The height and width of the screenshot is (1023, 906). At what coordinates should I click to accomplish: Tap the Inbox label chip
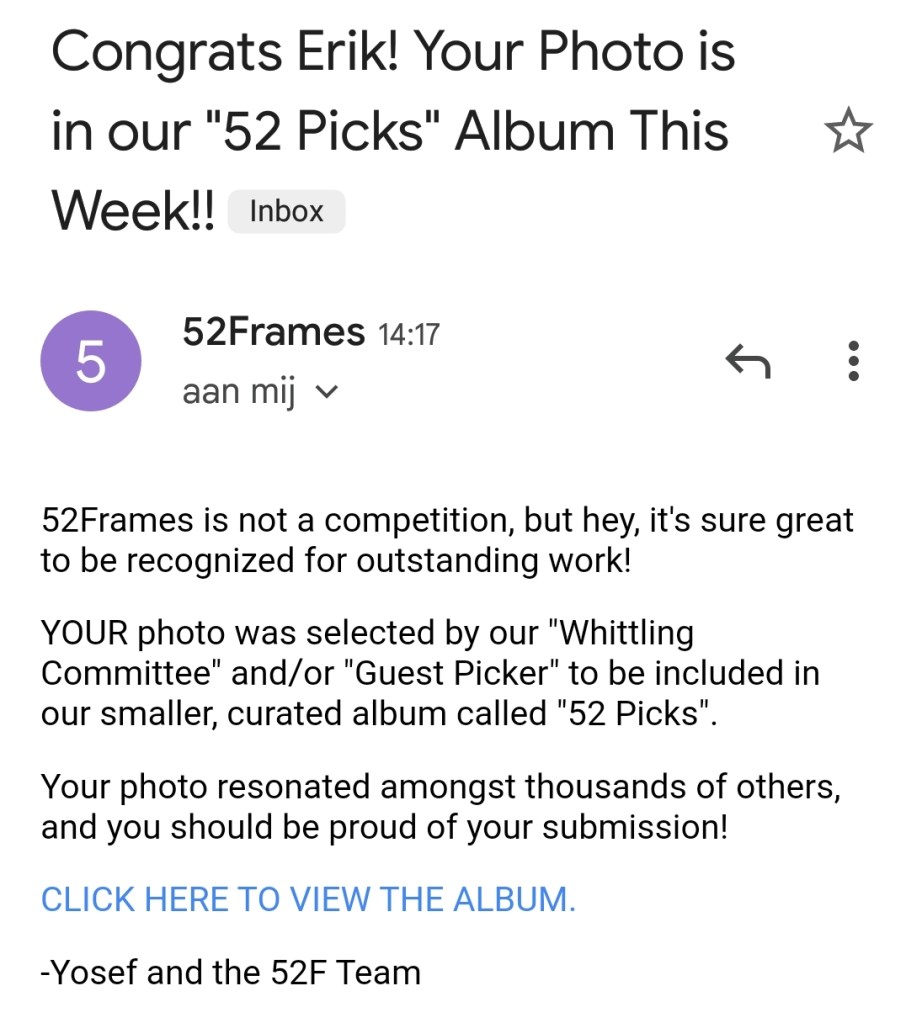tap(286, 211)
